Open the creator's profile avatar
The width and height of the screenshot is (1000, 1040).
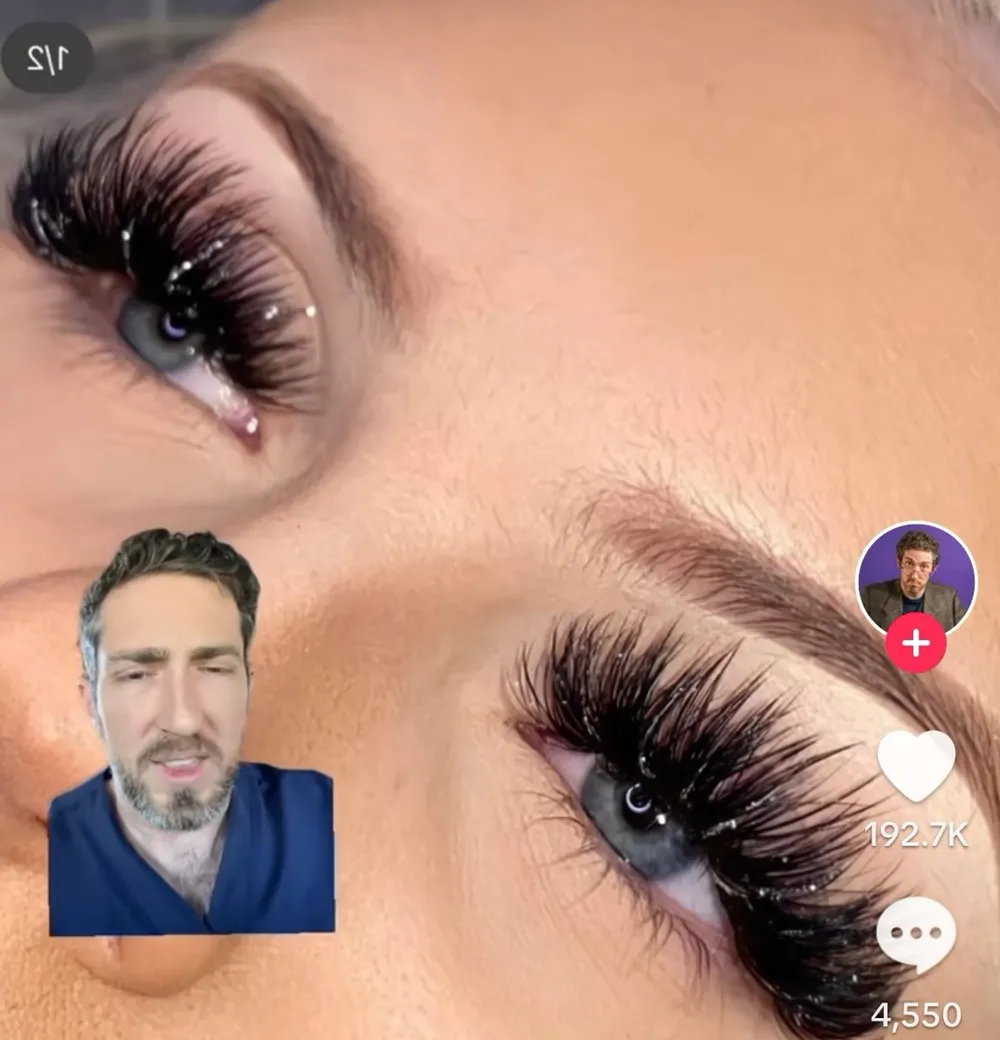(x=916, y=578)
